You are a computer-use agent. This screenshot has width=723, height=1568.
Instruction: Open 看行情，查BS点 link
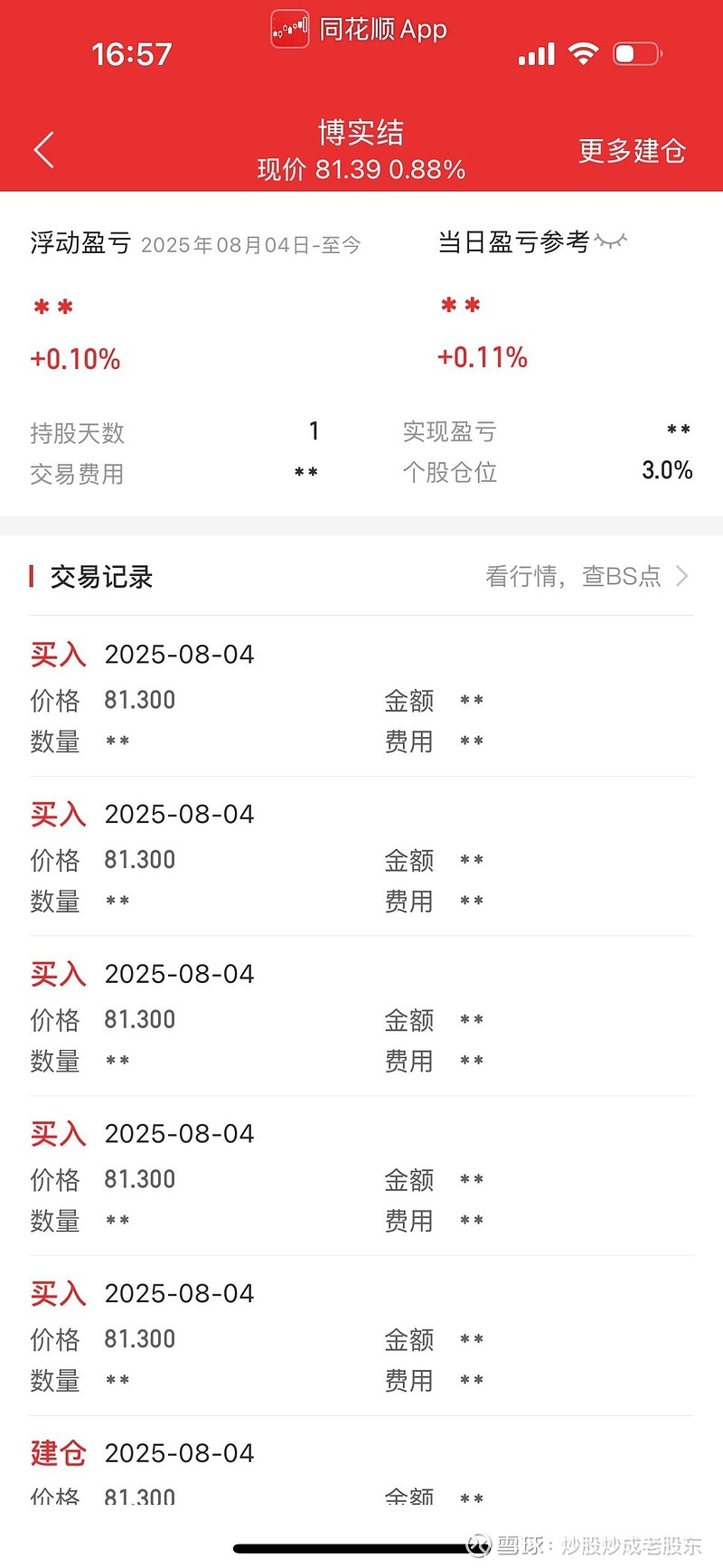587,576
